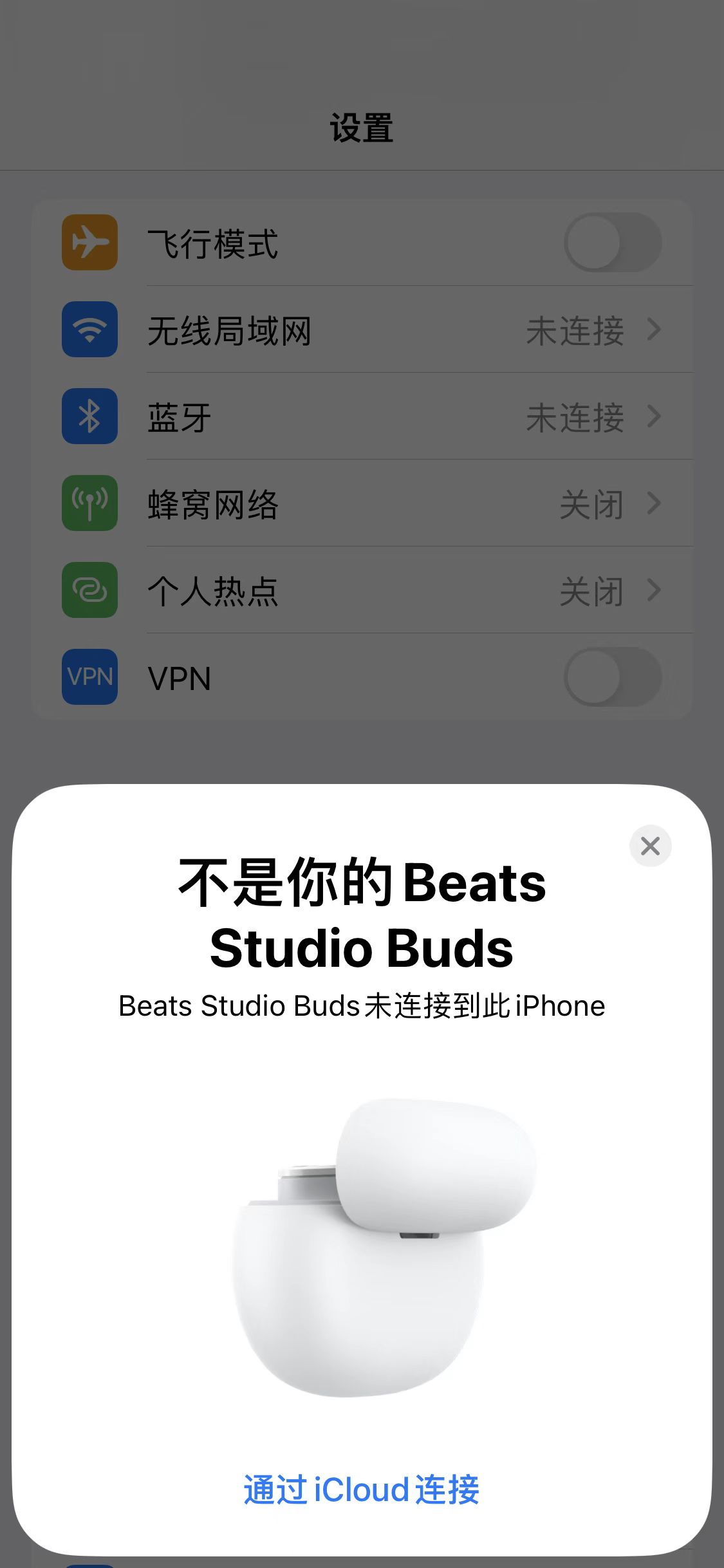Screen dimensions: 724x1568
Task: Tap 通过 iCloud 连接 link
Action: [362, 1489]
